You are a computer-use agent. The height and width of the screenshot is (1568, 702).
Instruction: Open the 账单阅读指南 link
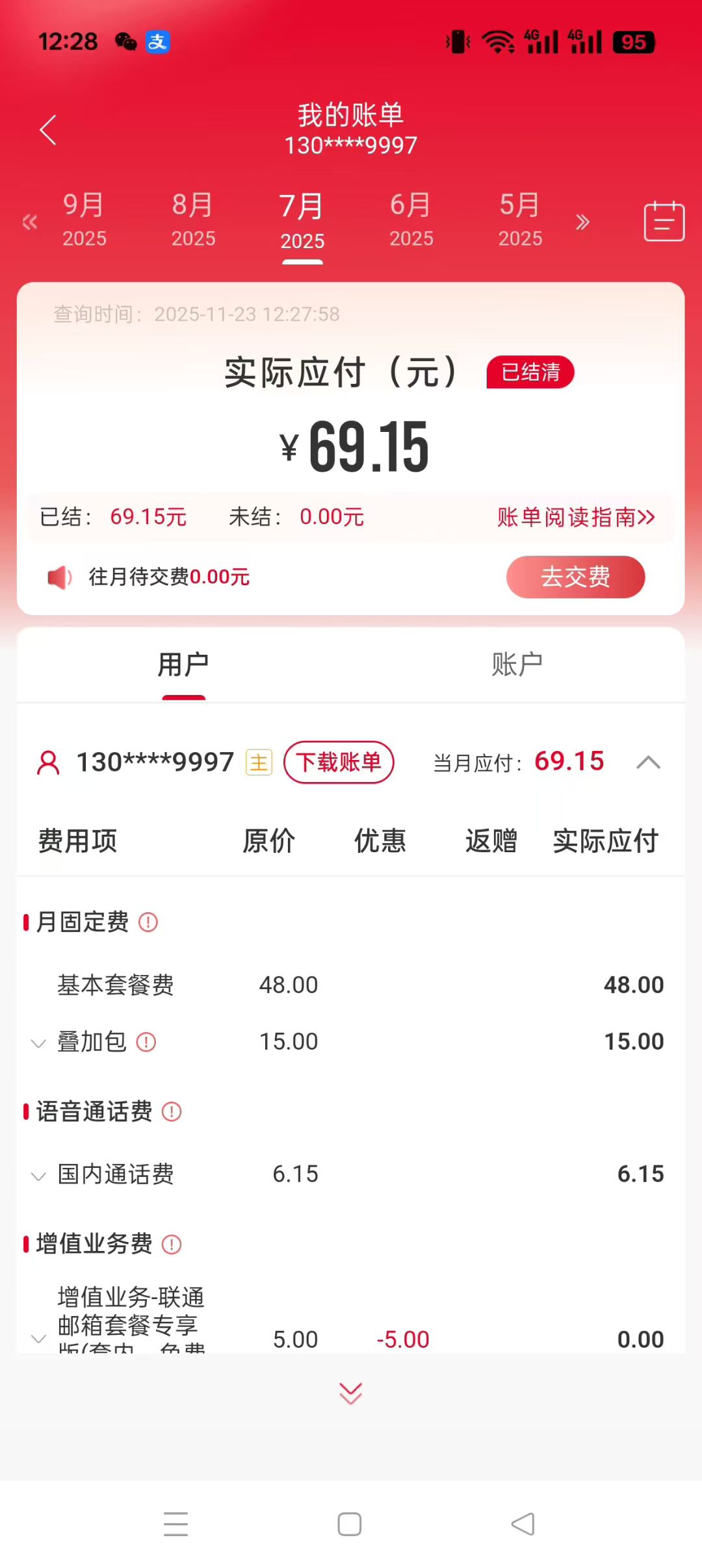[x=576, y=517]
